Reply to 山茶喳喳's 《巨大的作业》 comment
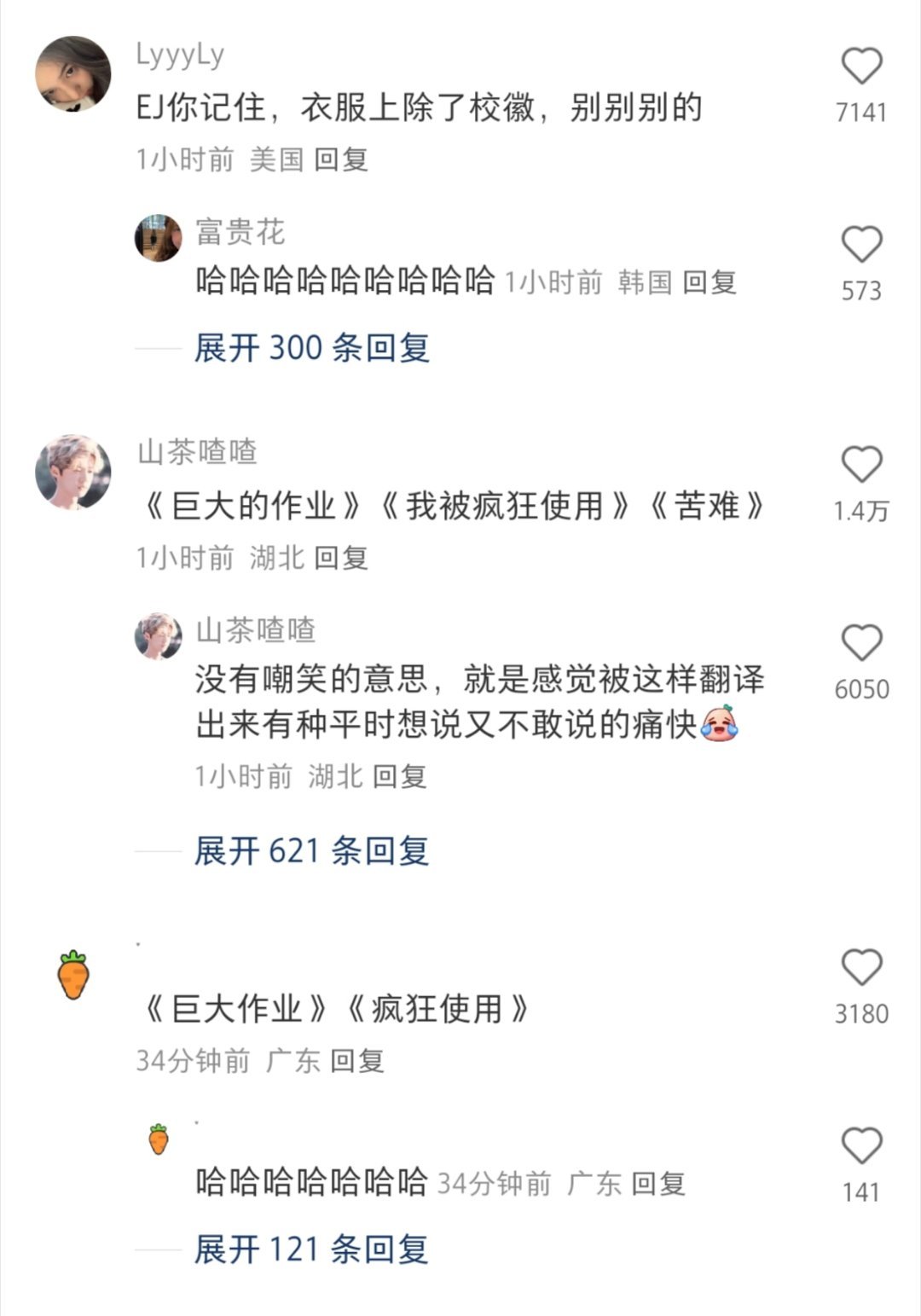 click(341, 558)
